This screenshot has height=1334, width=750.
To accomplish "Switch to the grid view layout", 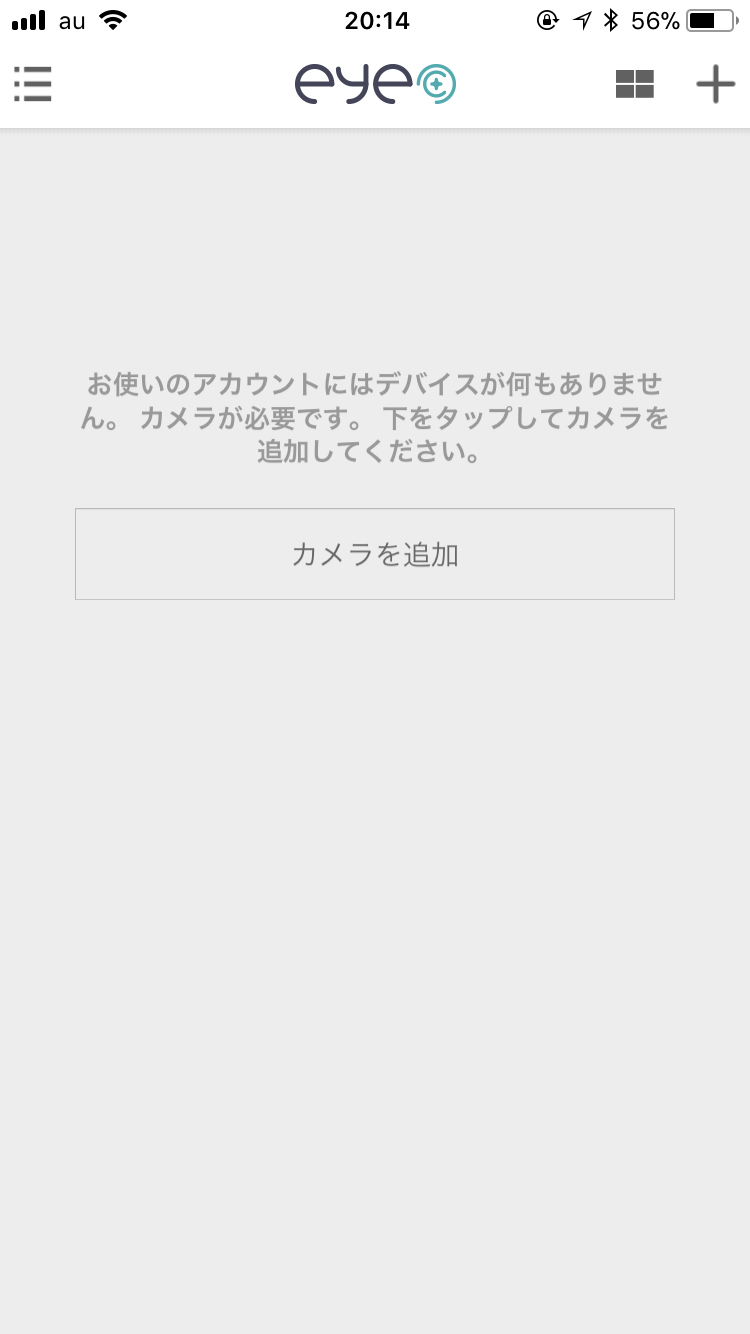I will pos(634,85).
